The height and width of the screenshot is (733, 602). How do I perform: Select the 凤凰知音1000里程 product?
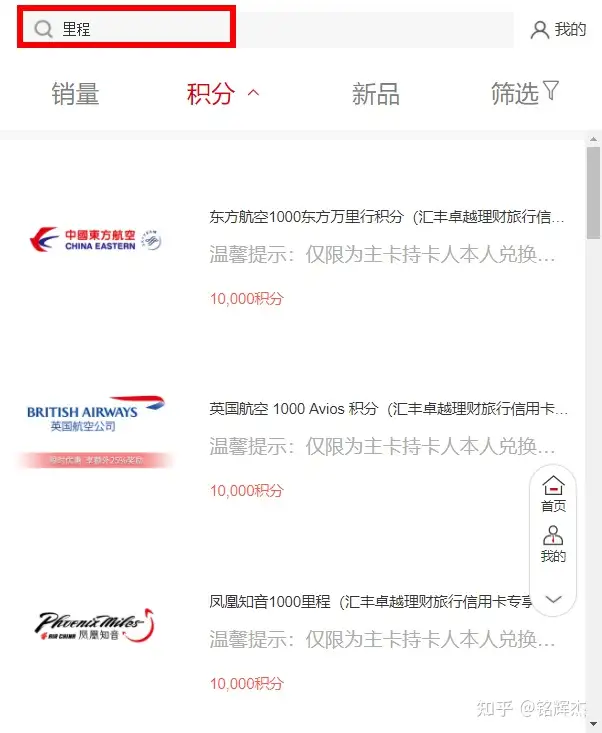[370, 602]
